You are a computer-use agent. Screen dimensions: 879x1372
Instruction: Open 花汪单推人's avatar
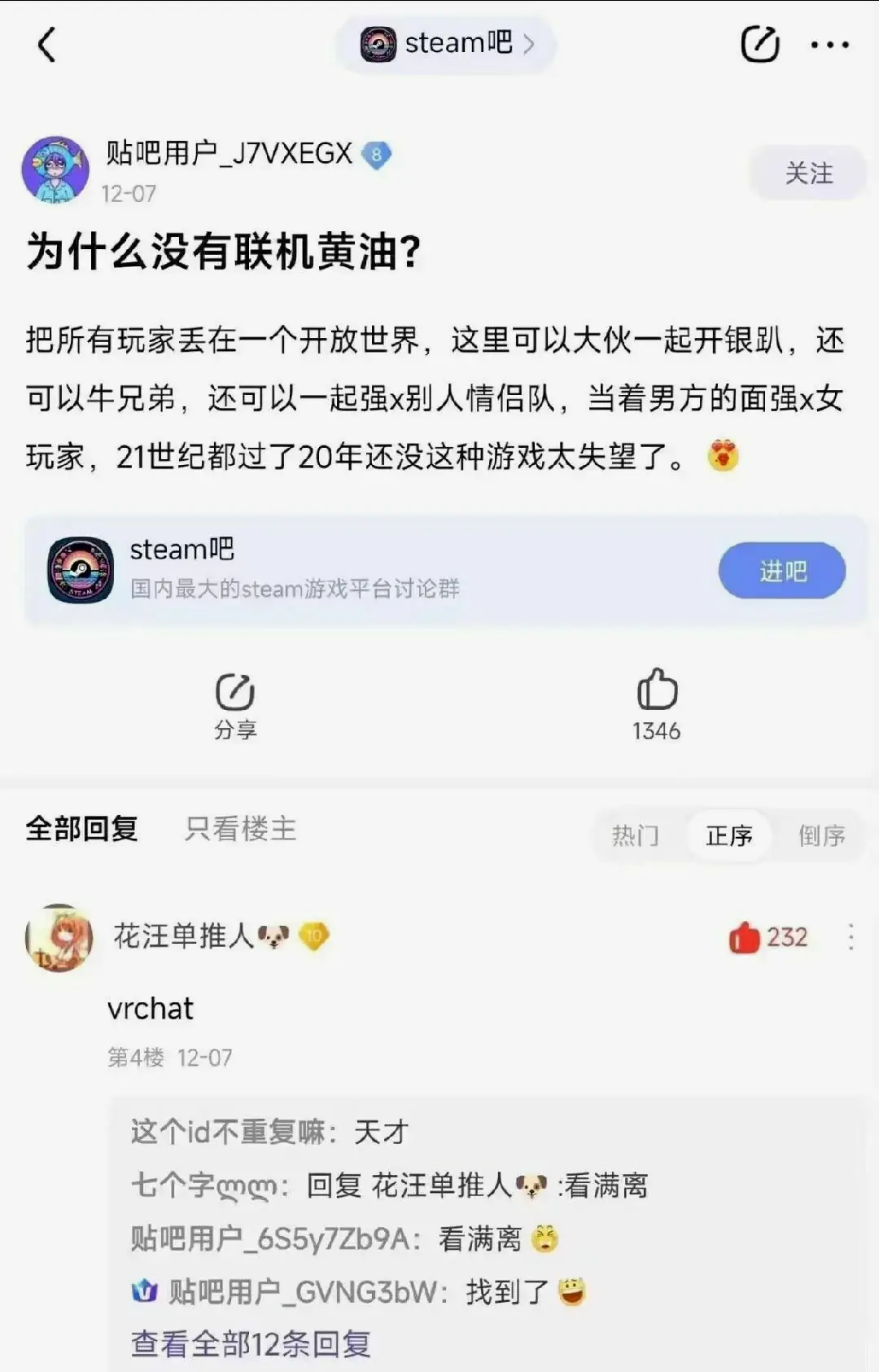[x=59, y=937]
